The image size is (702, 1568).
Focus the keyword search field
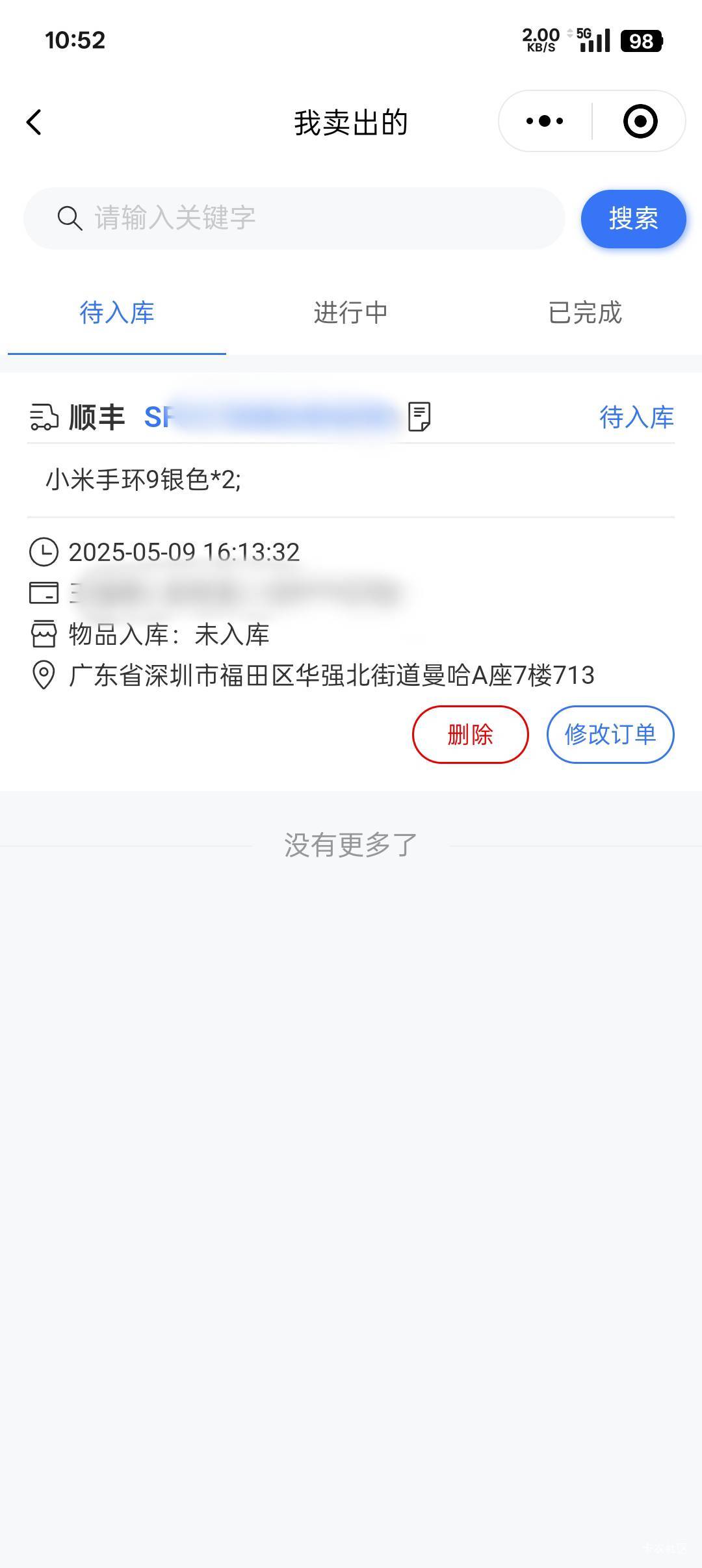pos(294,218)
